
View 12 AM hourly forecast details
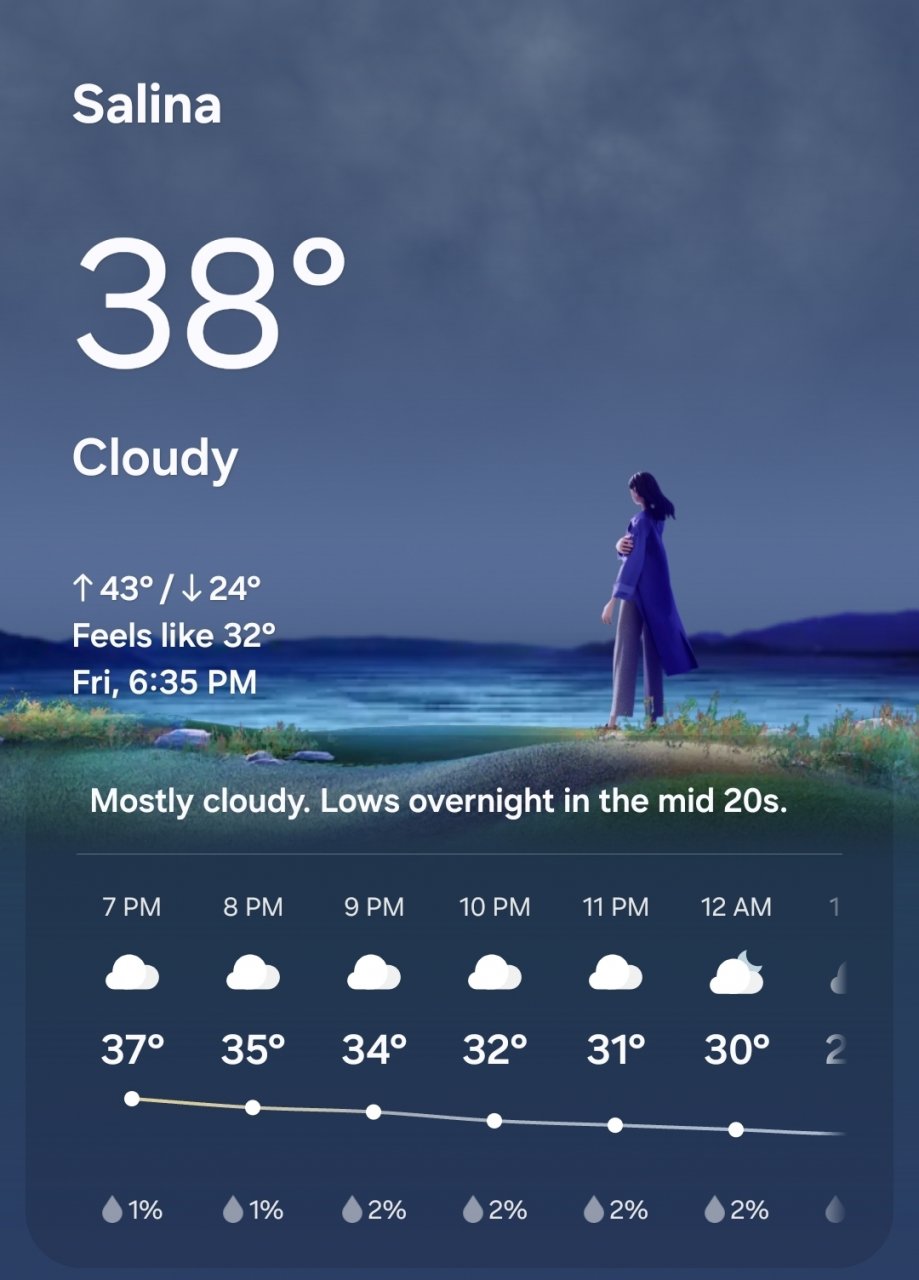click(736, 1050)
